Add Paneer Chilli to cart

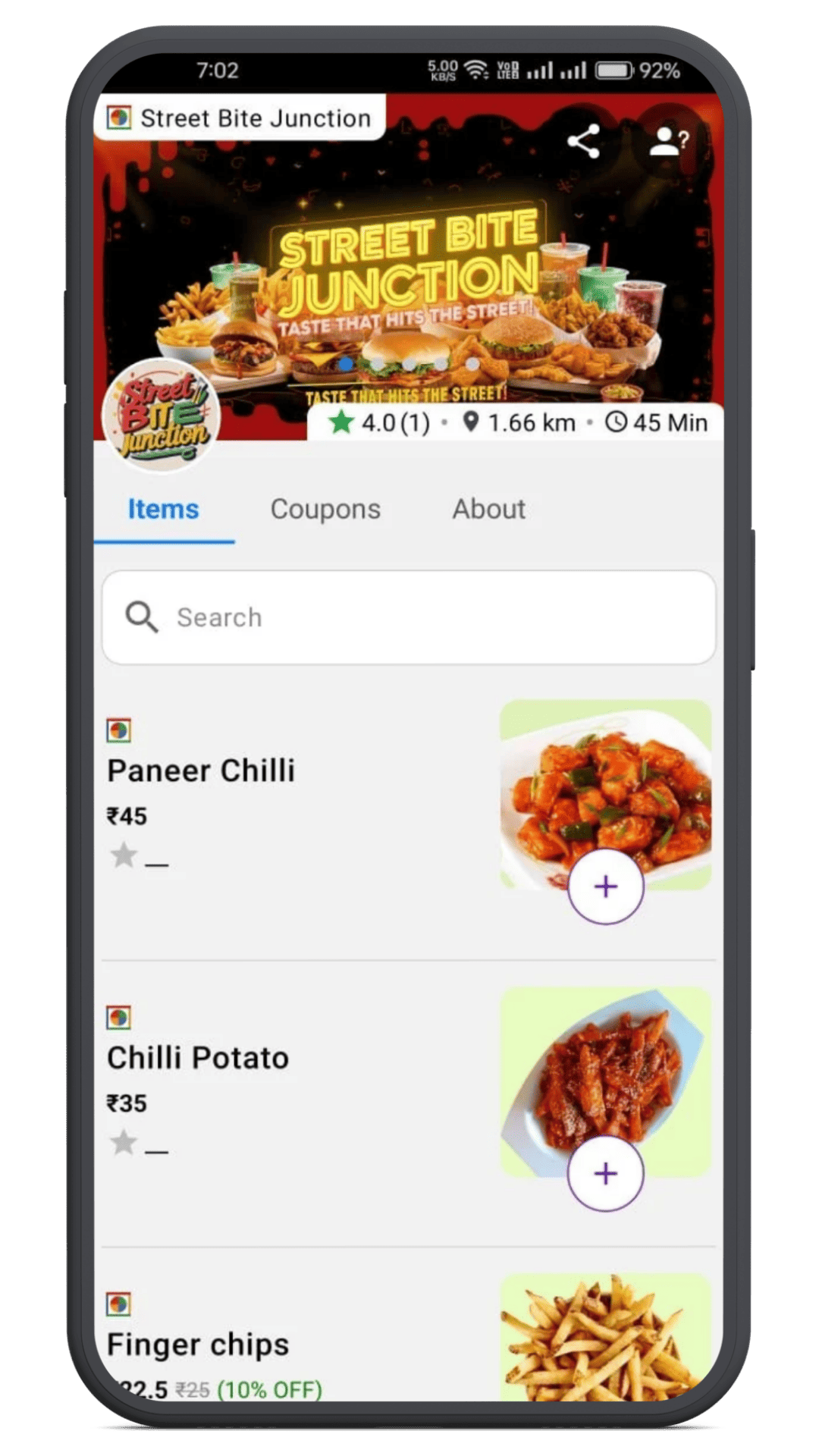coord(605,886)
